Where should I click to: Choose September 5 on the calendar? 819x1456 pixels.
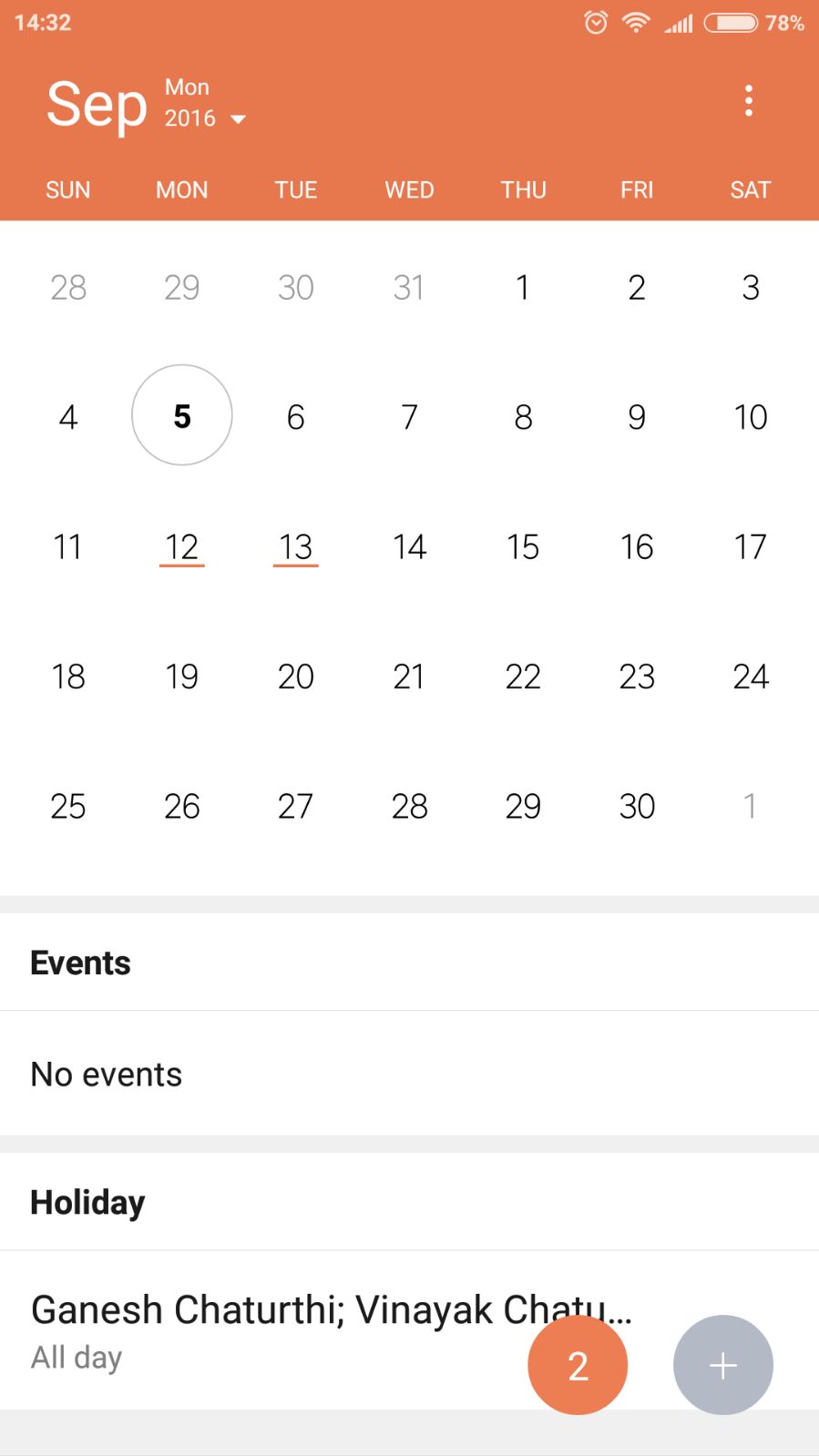[x=181, y=415]
